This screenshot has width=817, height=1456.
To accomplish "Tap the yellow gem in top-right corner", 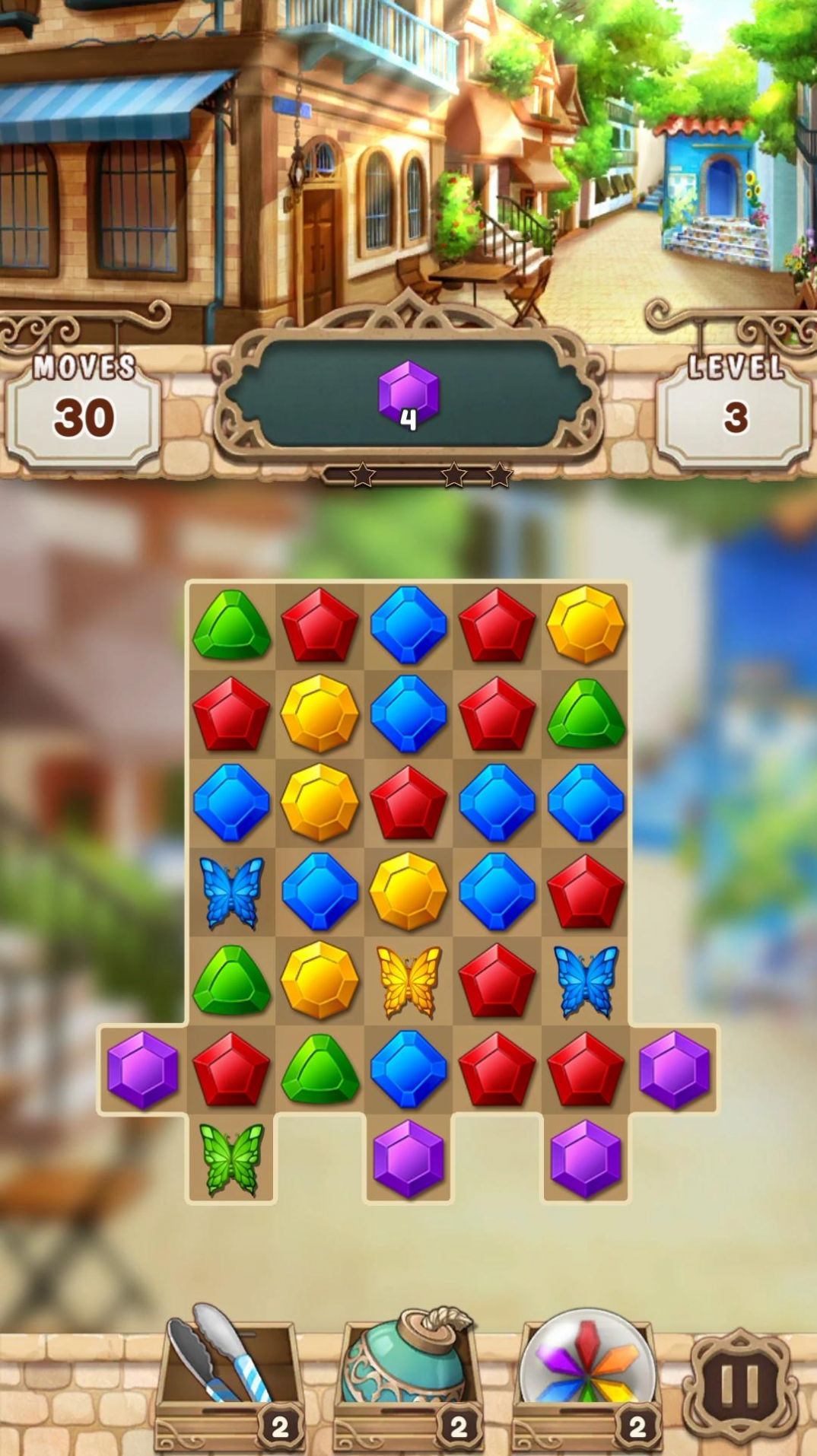I will tap(586, 625).
